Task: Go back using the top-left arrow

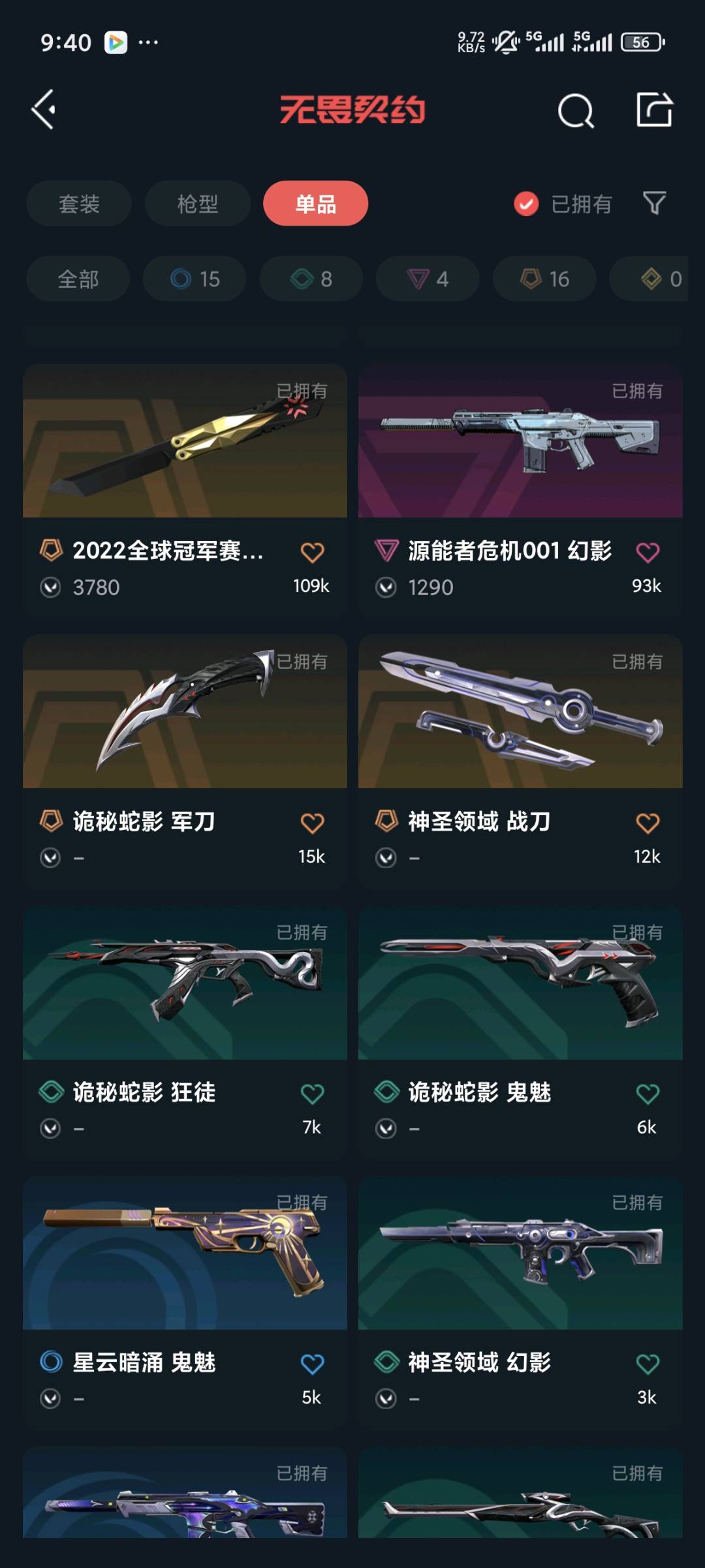Action: coord(44,110)
